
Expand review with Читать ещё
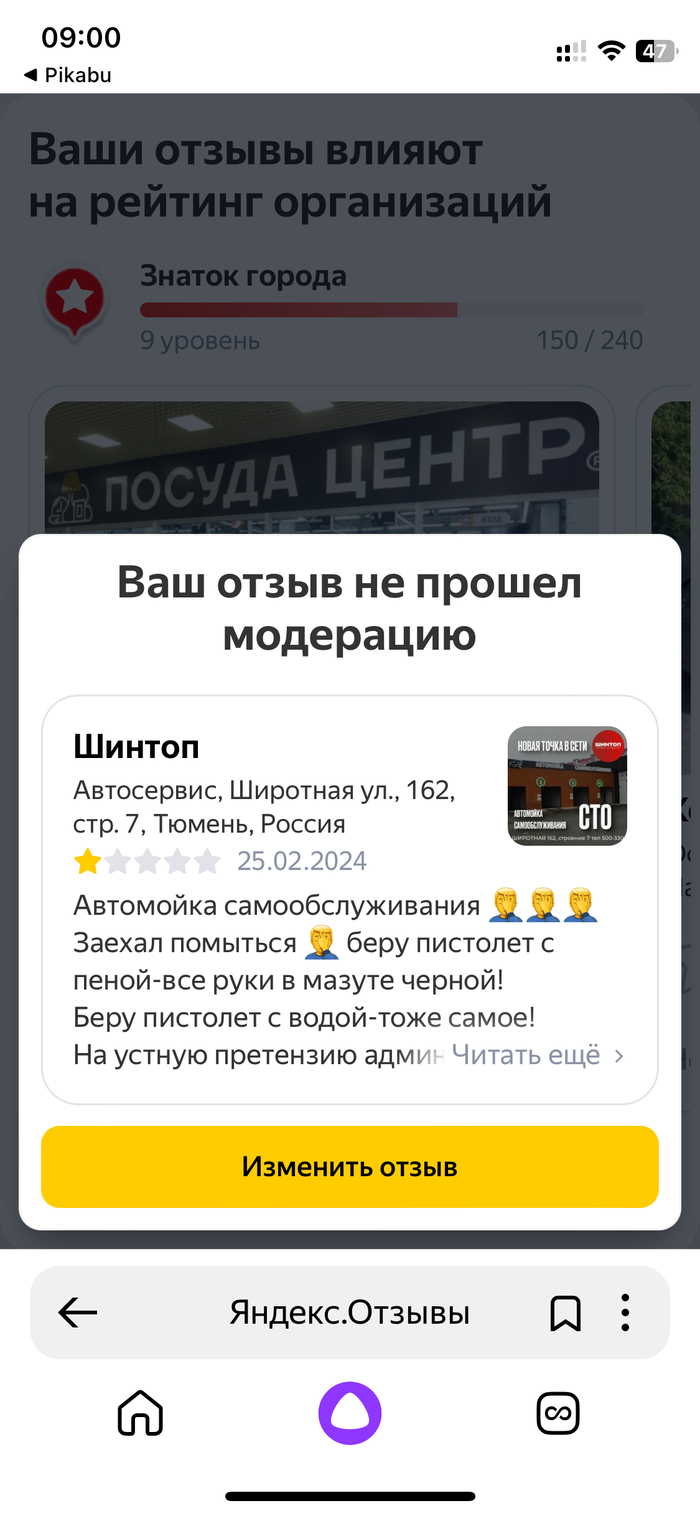537,1055
